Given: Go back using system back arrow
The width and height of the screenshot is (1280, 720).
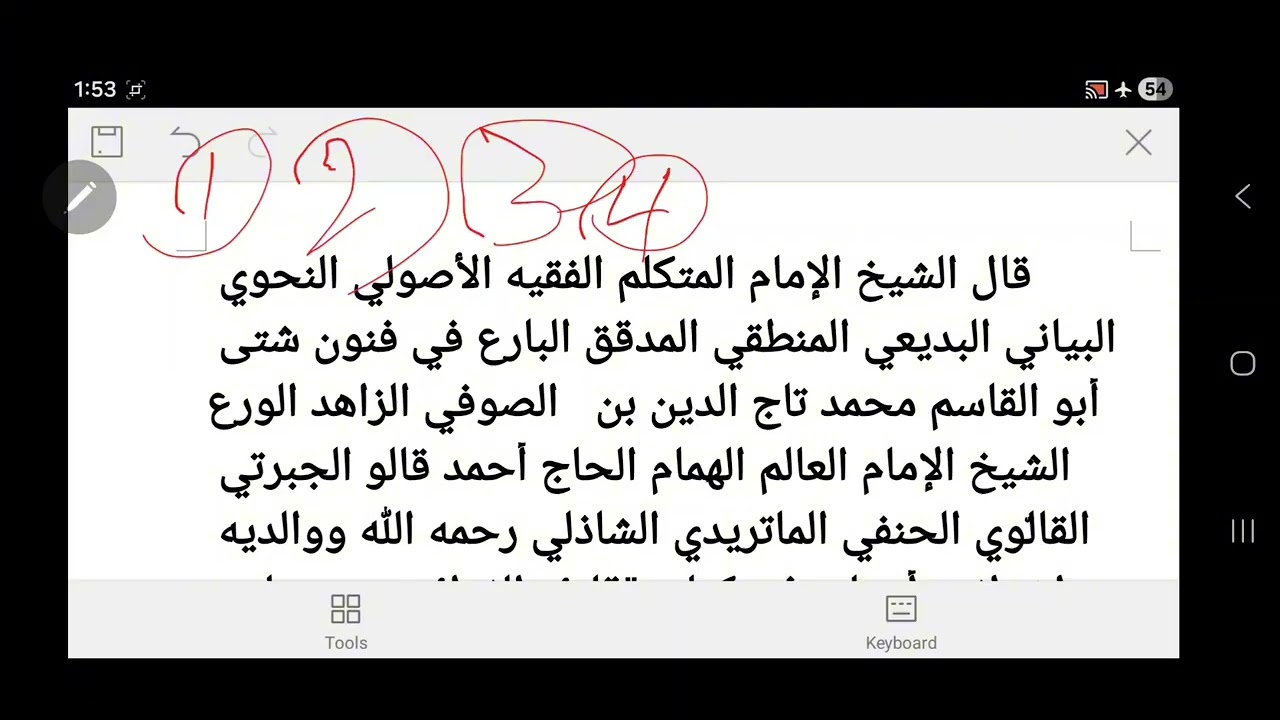Looking at the screenshot, I should [x=1242, y=197].
